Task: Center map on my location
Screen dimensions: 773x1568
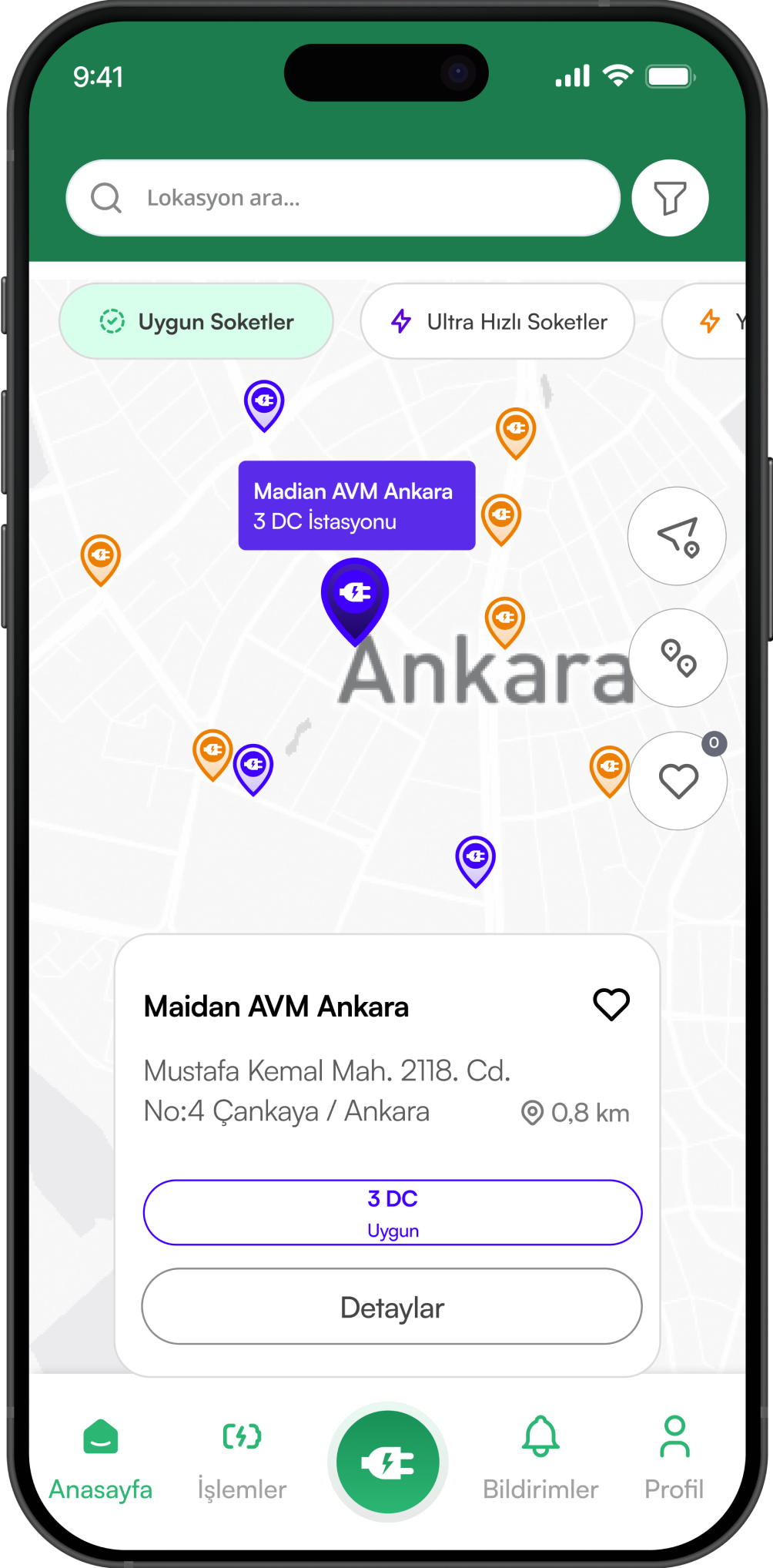Action: (x=677, y=536)
